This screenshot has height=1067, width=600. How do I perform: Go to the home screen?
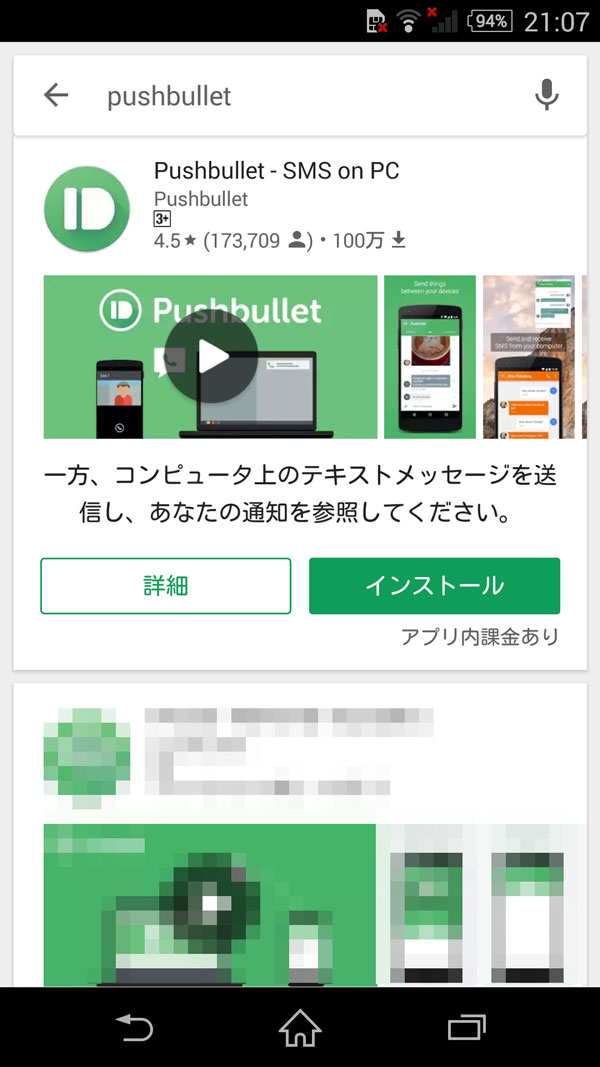[300, 1028]
